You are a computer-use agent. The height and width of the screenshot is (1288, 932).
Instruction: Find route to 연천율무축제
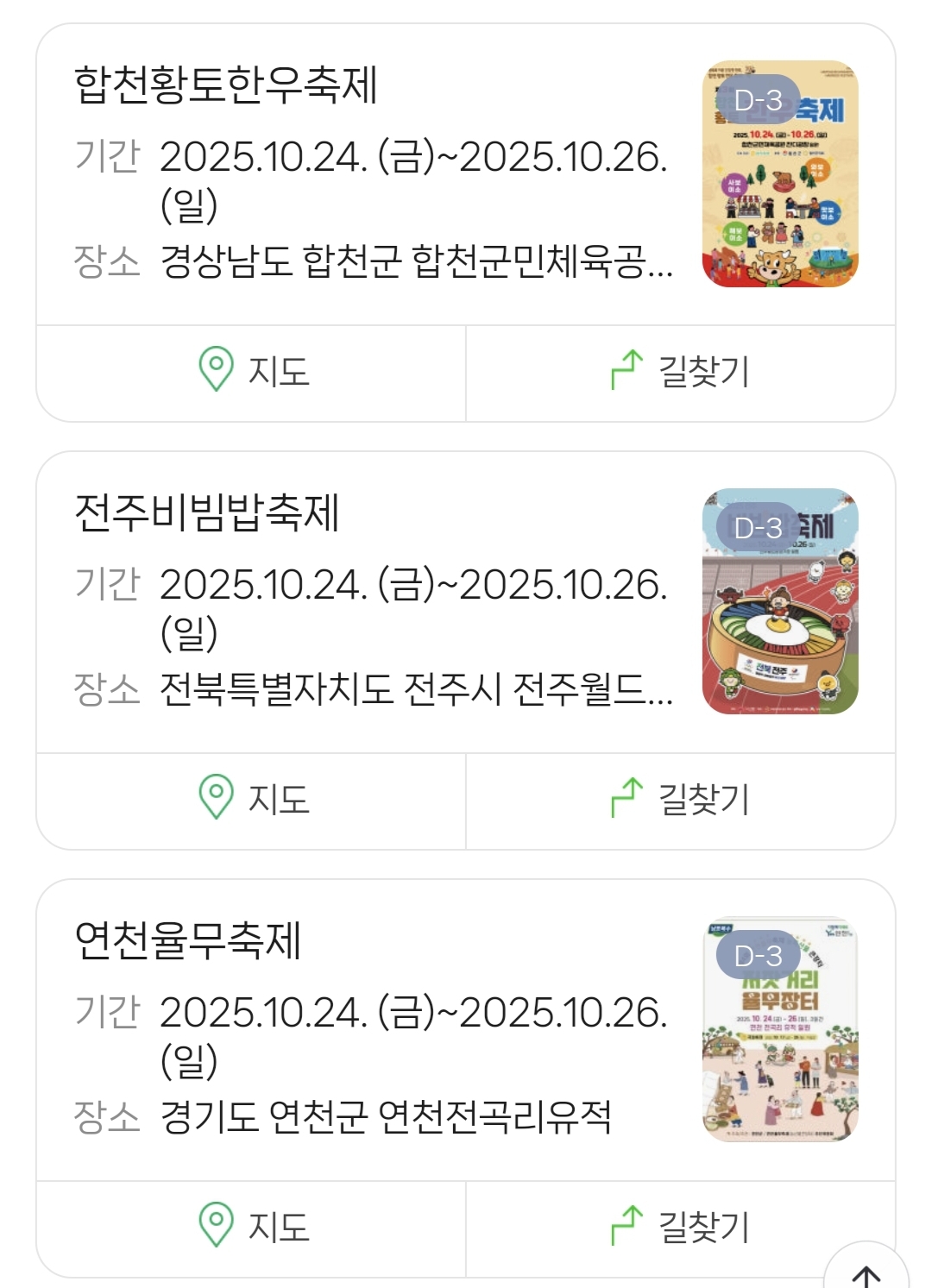pyautogui.click(x=680, y=1227)
